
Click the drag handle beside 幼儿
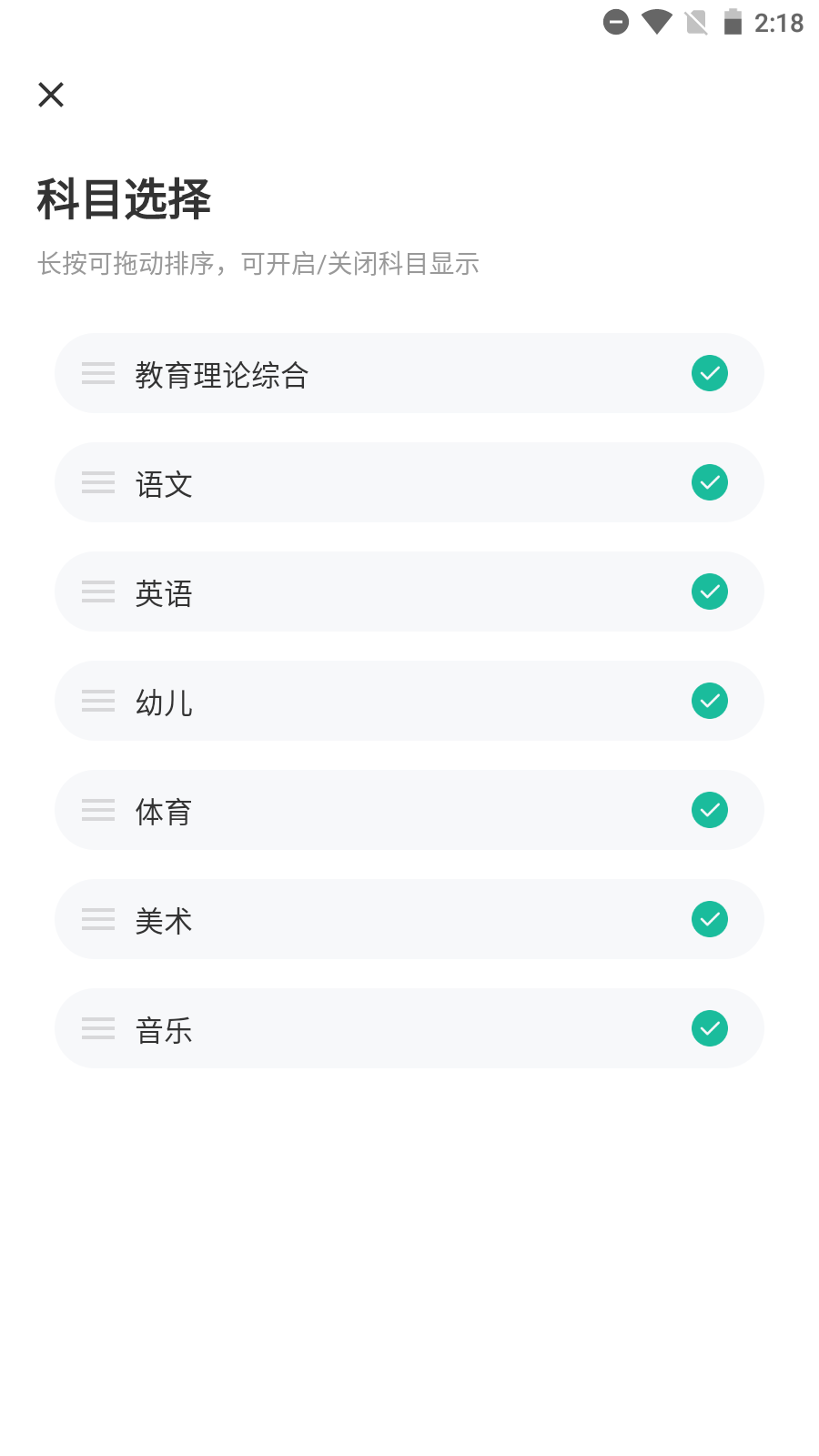click(97, 702)
